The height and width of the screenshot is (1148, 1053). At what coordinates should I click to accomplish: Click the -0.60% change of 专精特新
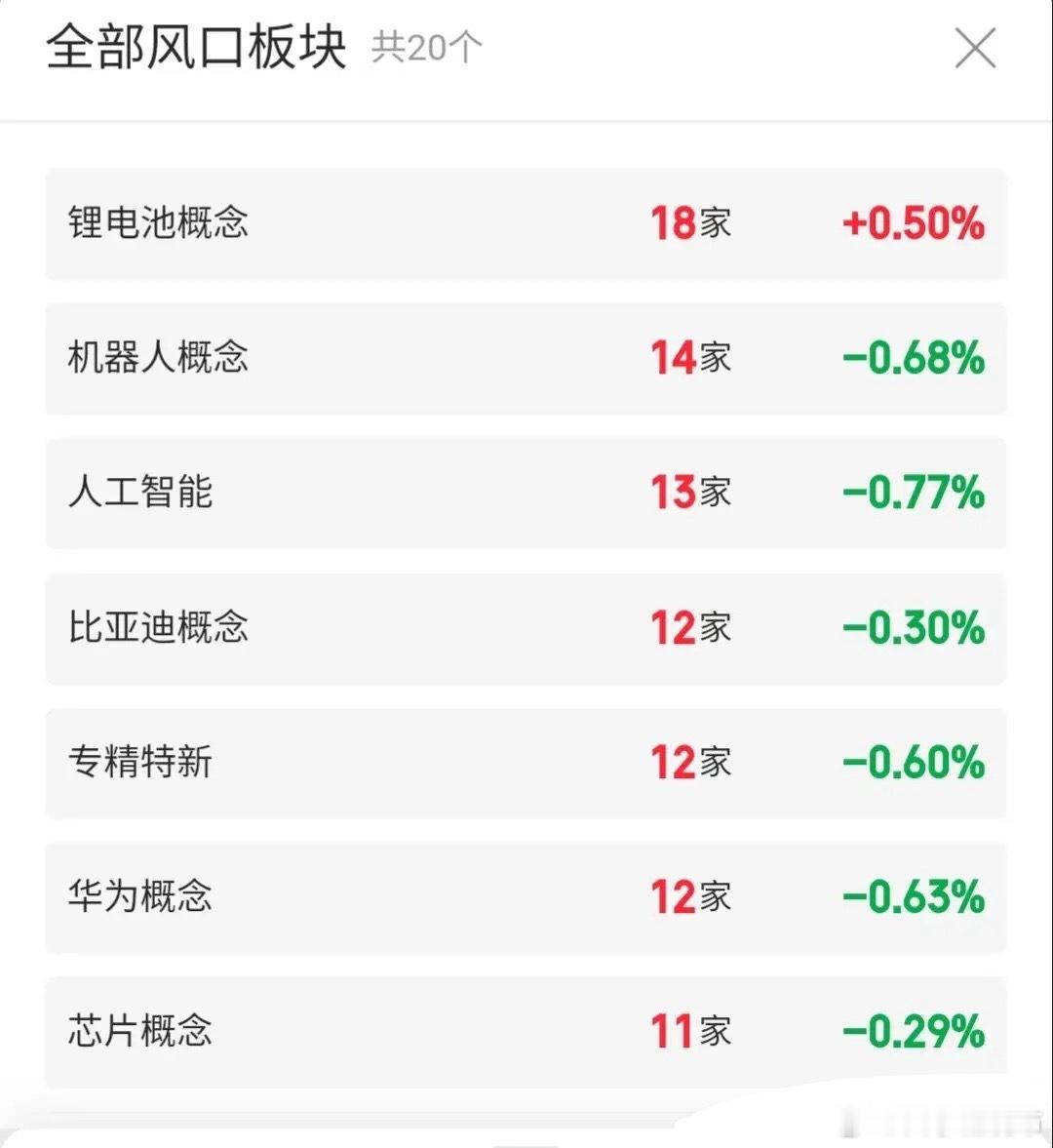(915, 764)
